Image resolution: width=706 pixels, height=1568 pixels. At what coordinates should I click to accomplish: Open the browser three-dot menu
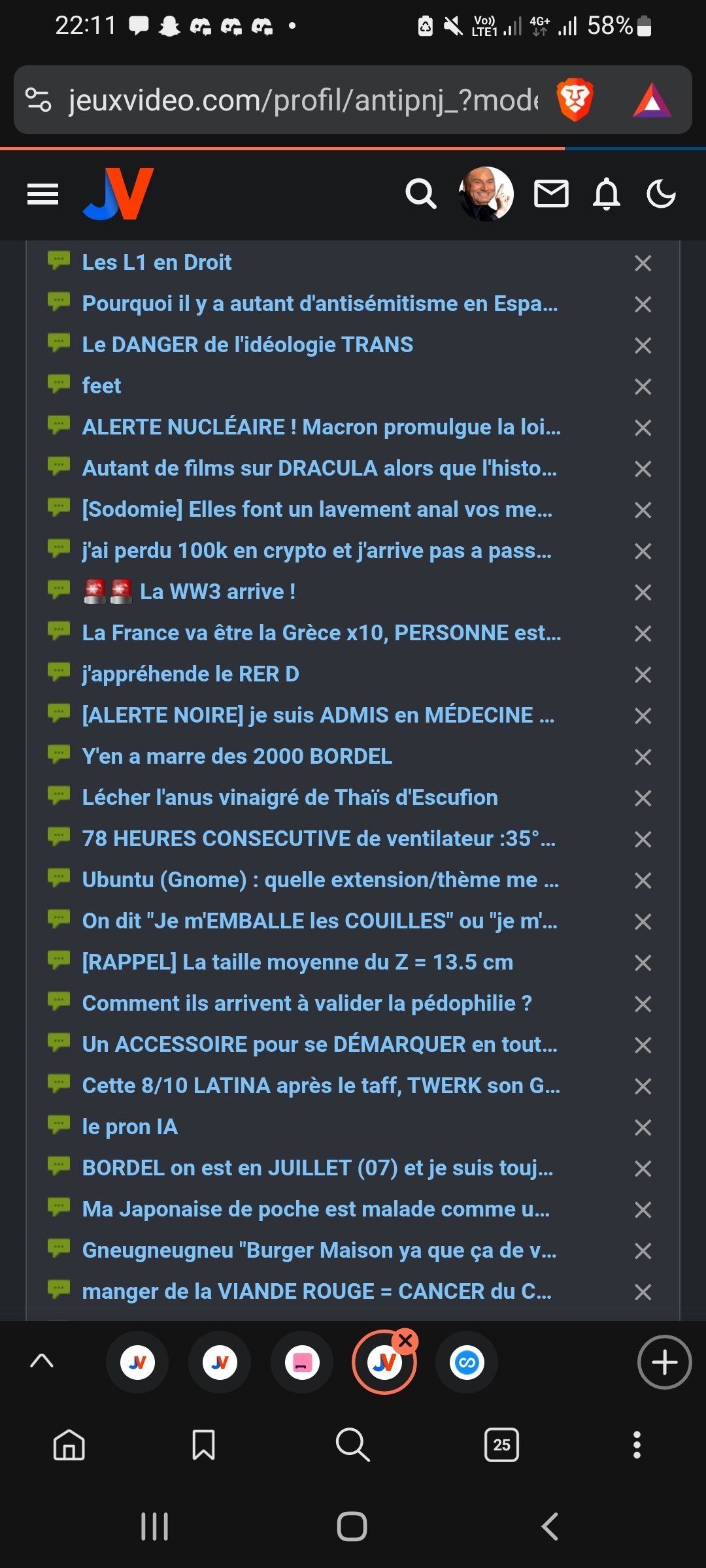637,1445
